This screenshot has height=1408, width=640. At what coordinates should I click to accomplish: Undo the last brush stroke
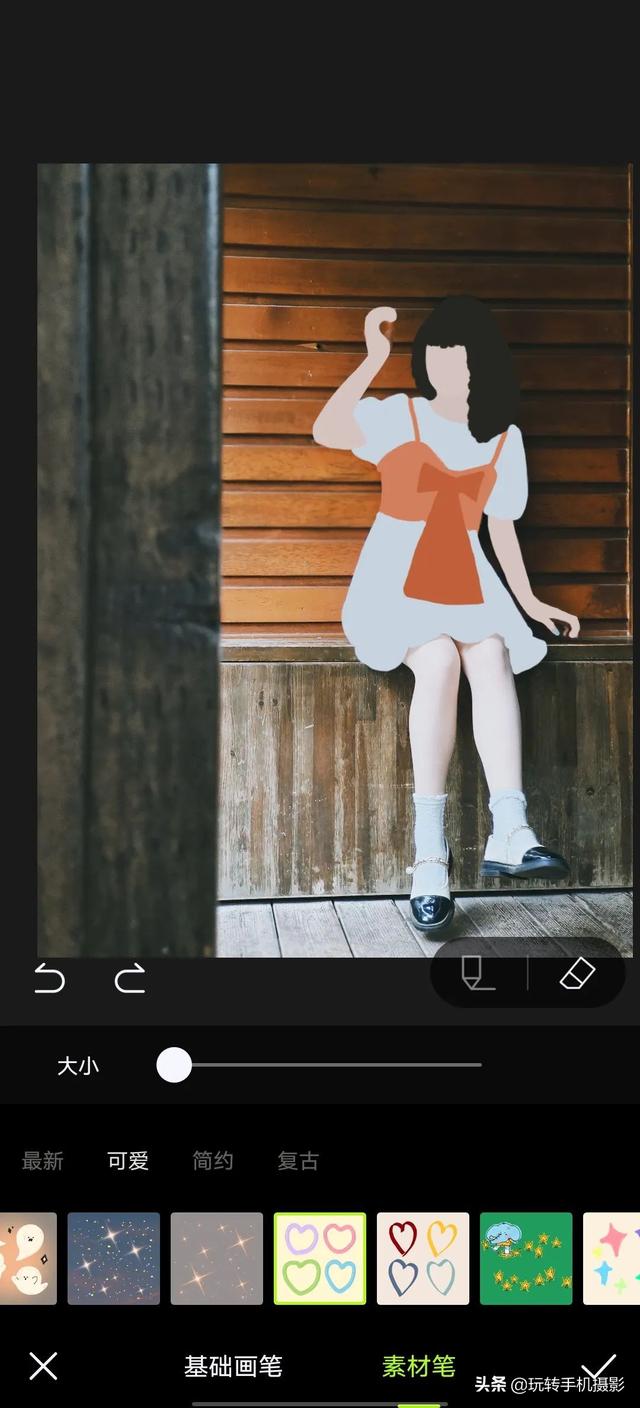click(49, 979)
